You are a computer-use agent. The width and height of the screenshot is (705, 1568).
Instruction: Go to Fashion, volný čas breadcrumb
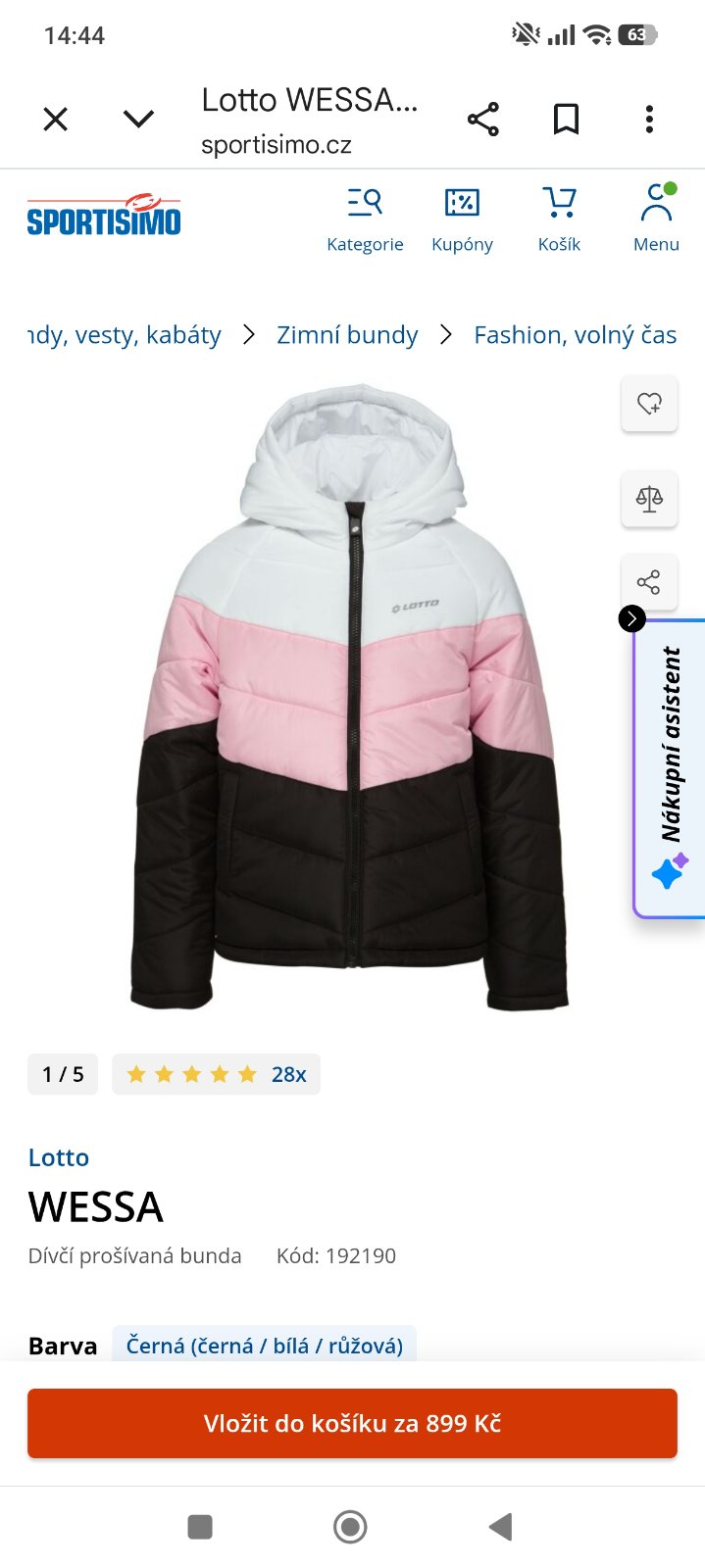575,335
